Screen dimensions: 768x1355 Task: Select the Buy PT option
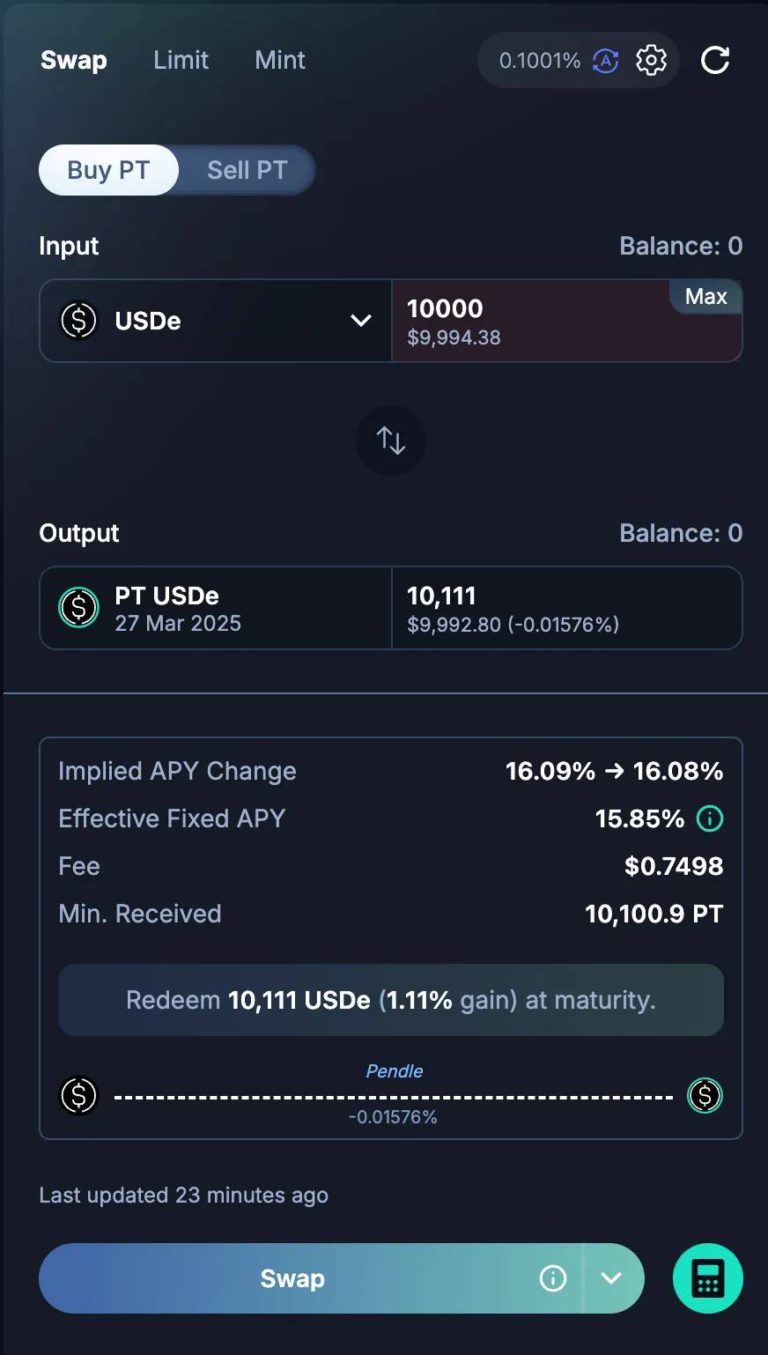coord(108,170)
